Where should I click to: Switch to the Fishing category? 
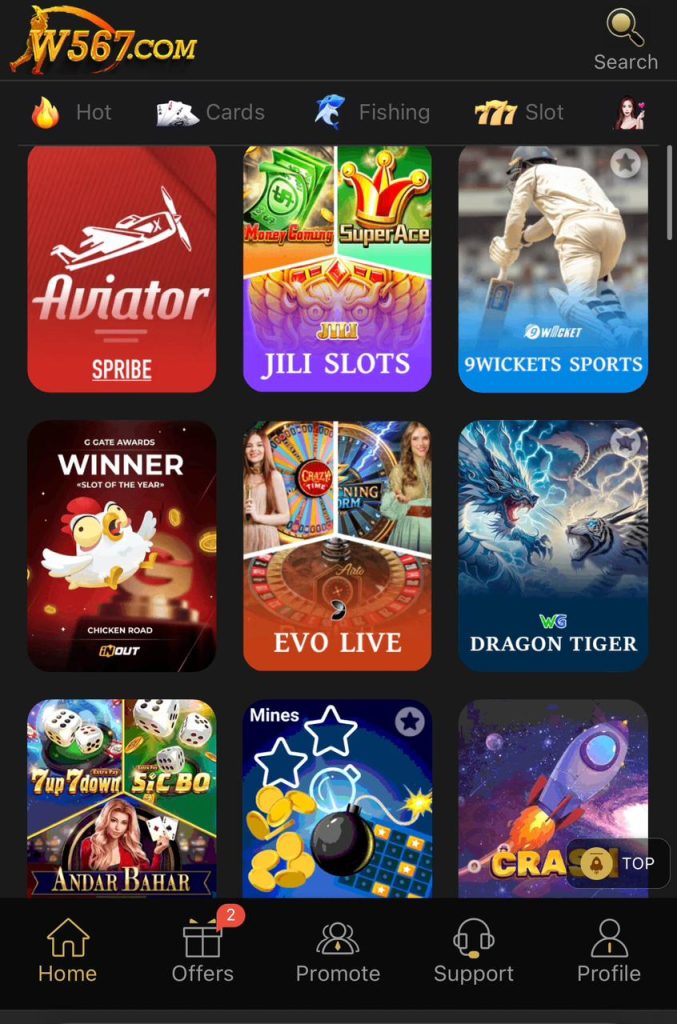point(372,113)
